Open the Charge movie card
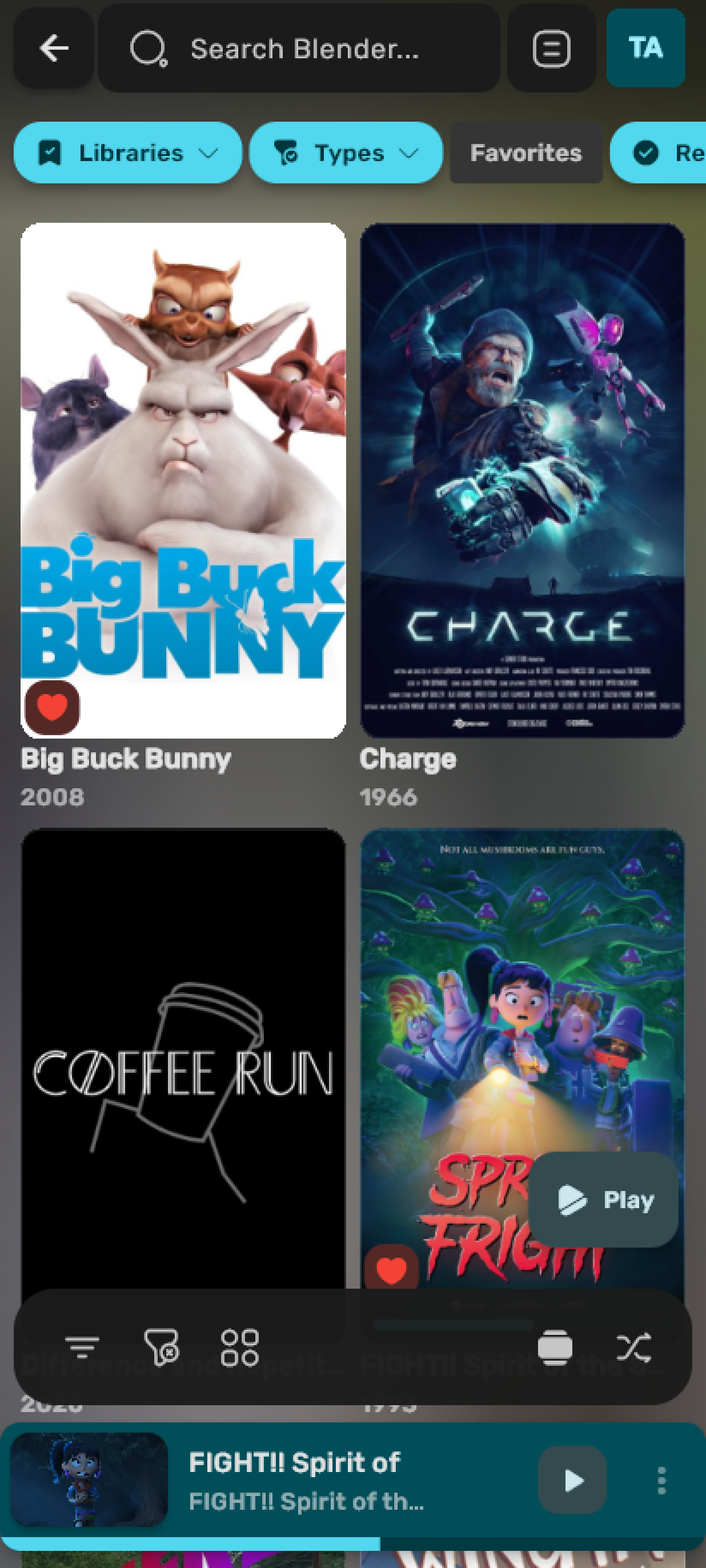 pos(522,481)
